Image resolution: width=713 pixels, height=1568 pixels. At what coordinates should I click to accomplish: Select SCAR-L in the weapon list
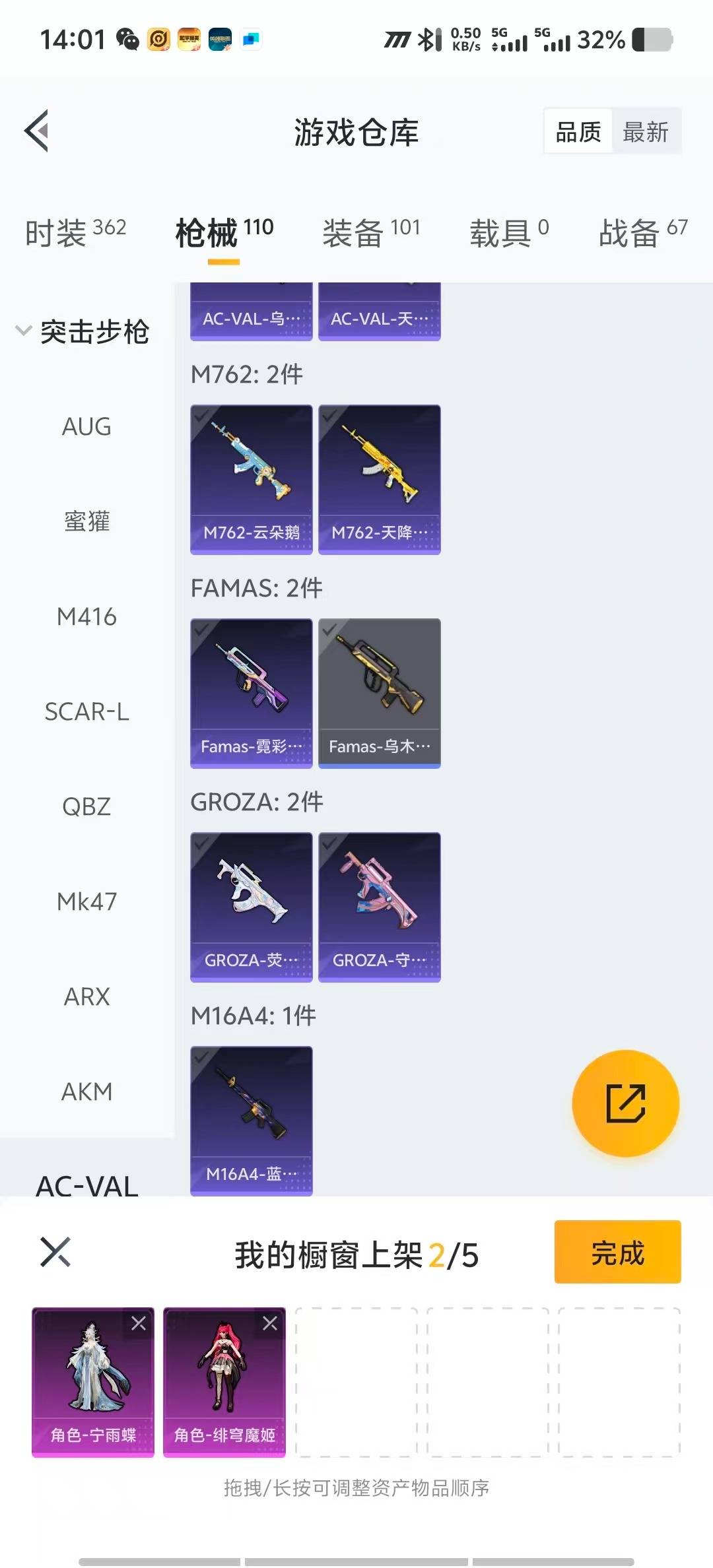(x=86, y=712)
